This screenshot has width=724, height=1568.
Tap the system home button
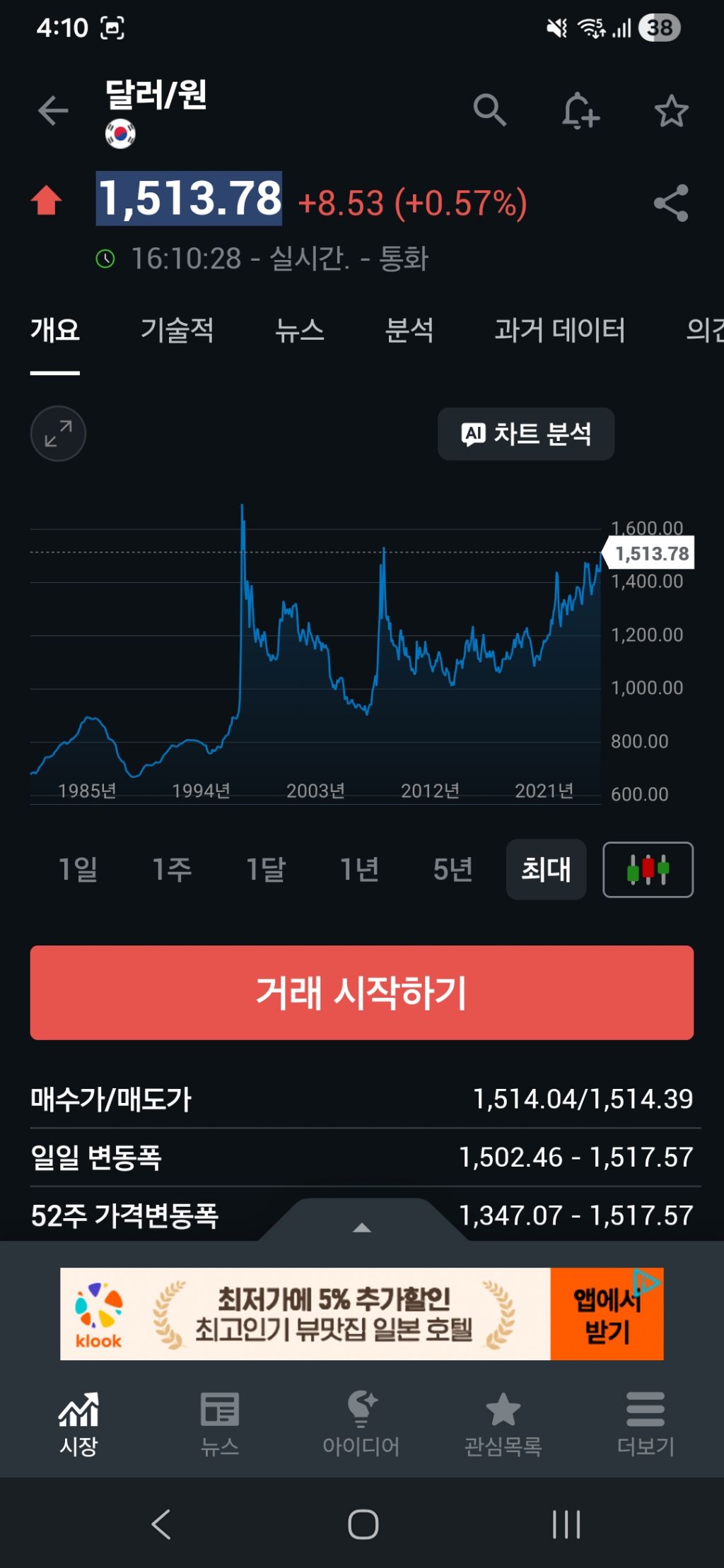(x=363, y=1524)
